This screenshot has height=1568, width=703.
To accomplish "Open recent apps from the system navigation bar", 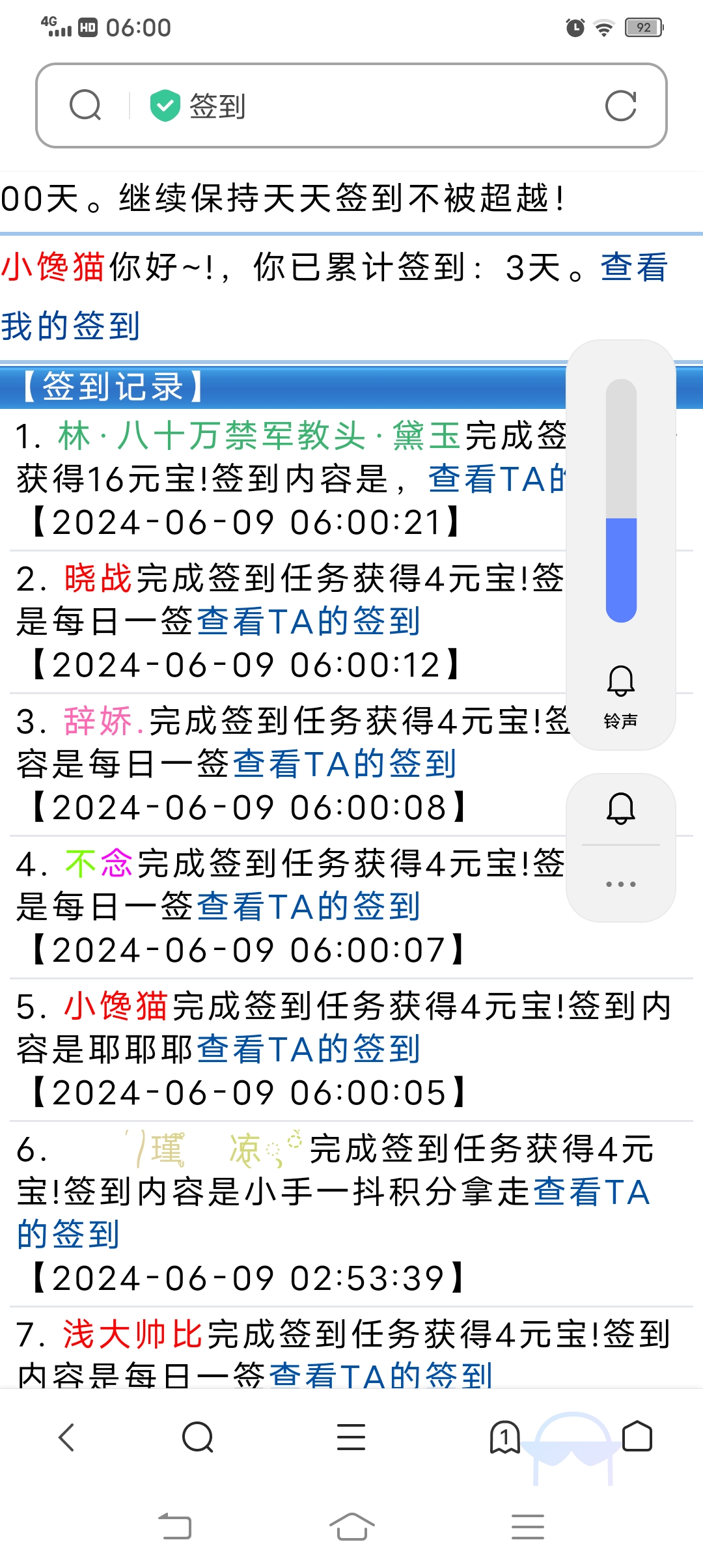I will pyautogui.click(x=527, y=1527).
